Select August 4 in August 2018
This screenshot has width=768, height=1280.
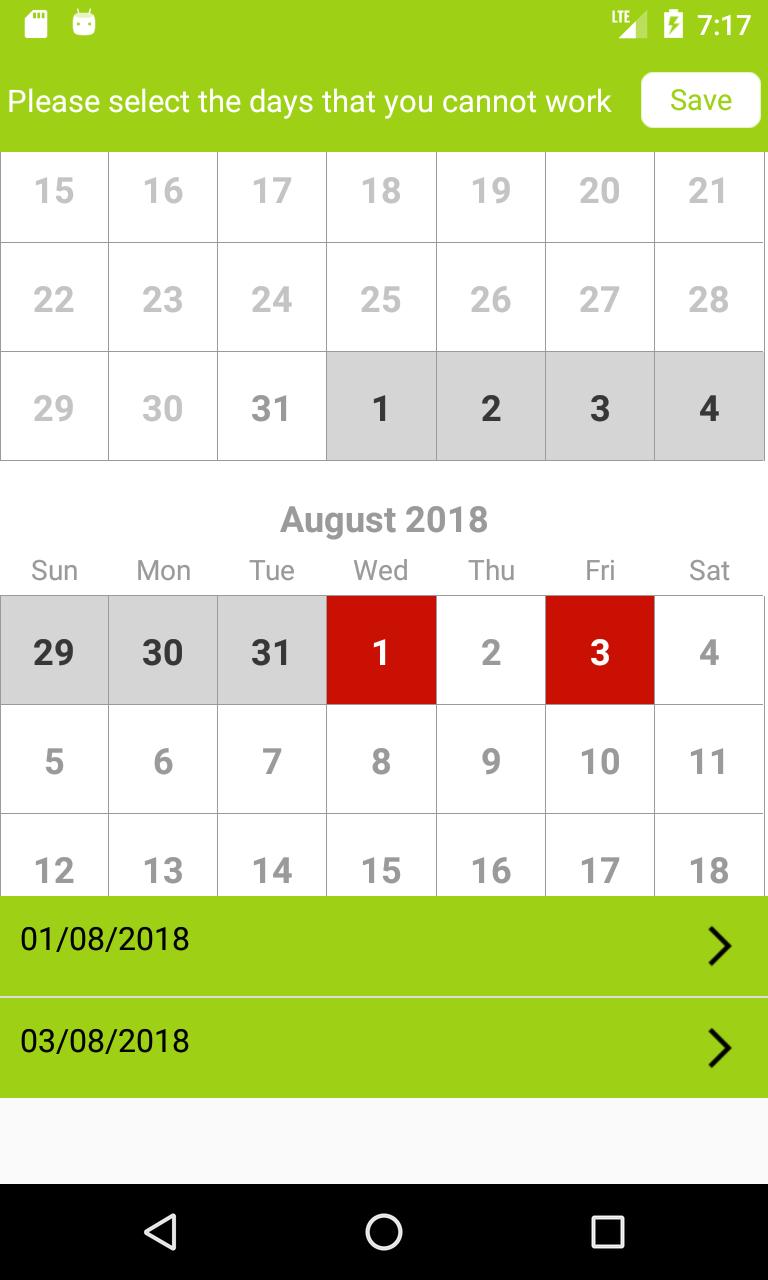click(x=709, y=651)
